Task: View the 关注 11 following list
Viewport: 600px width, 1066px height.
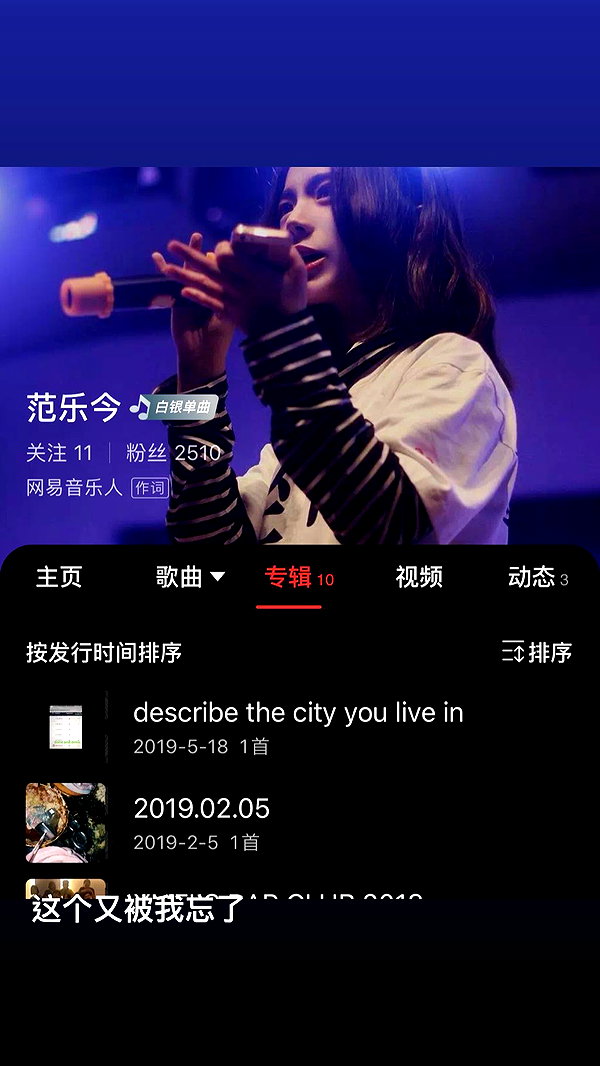Action: [x=59, y=452]
